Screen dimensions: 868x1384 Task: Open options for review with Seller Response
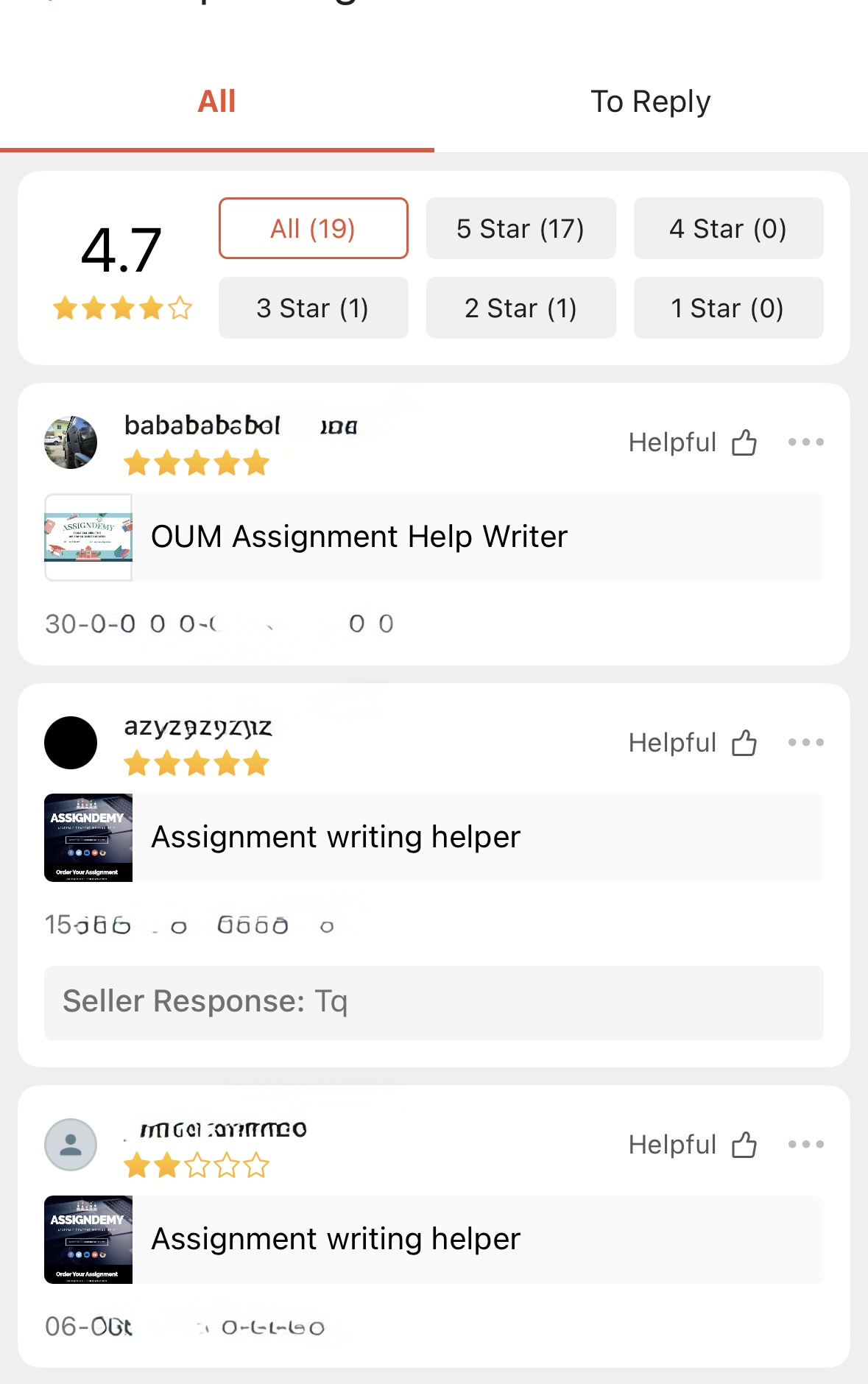(x=805, y=743)
